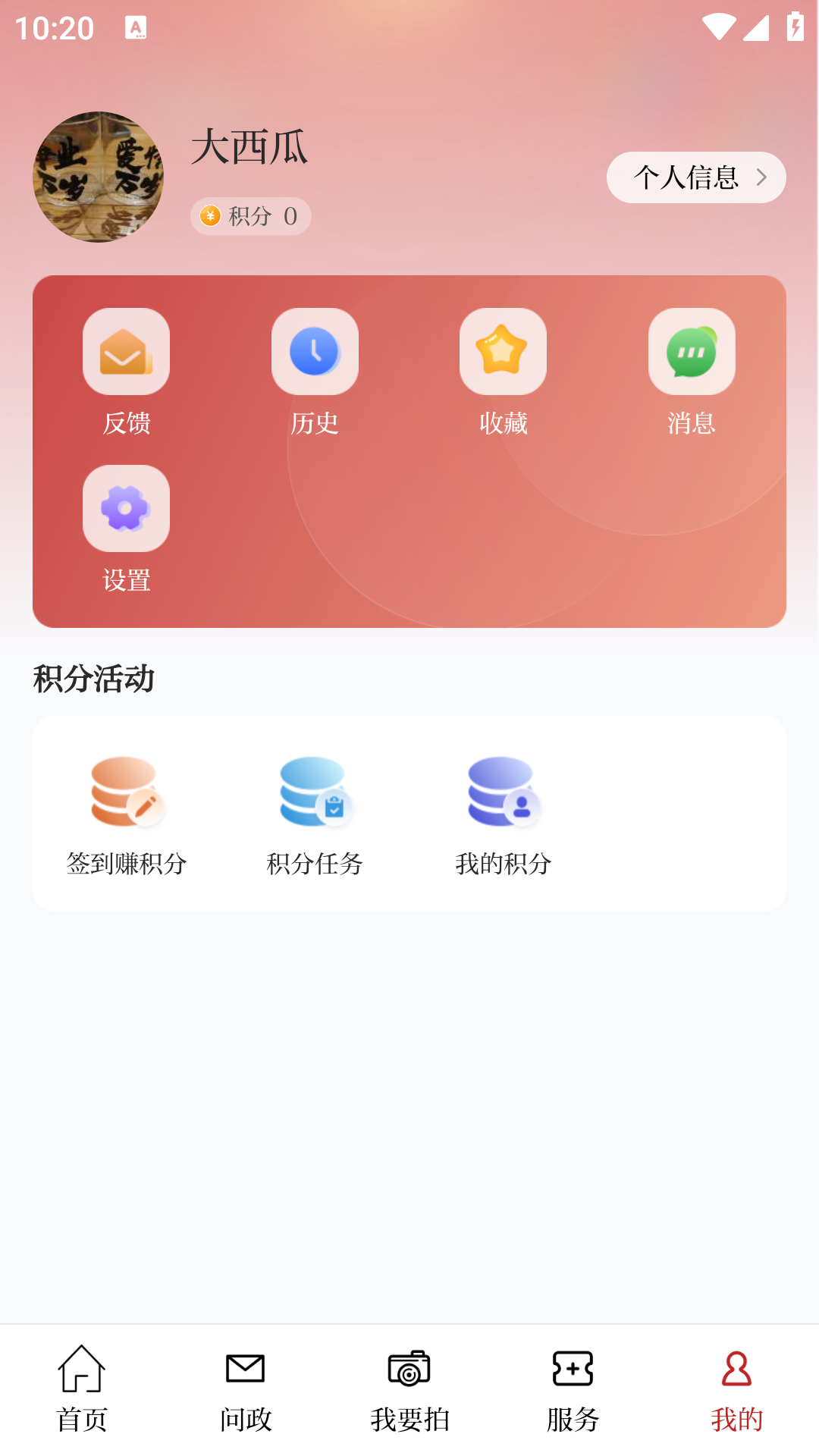
Task: Click the 积分 0 points badge
Action: click(x=250, y=215)
